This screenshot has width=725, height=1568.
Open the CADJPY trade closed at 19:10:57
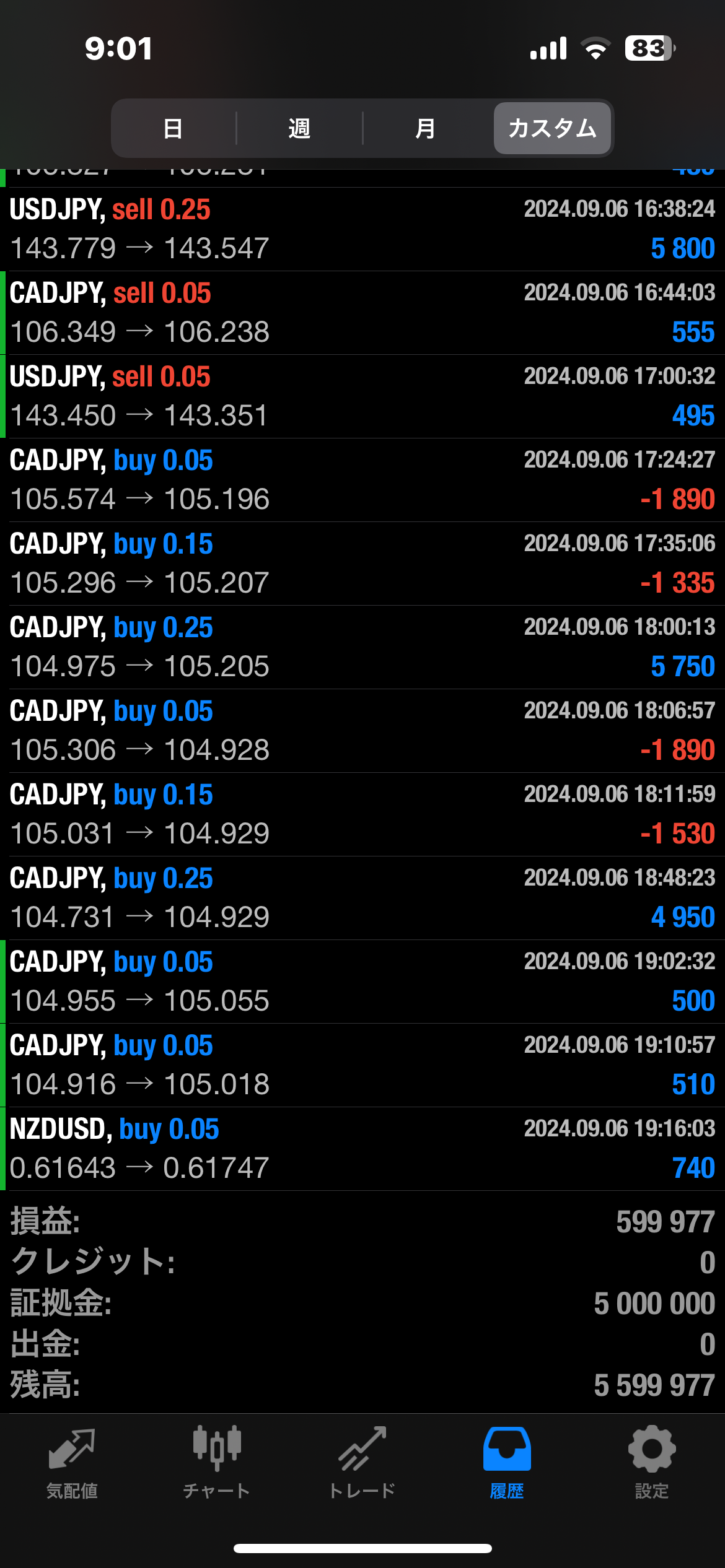pyautogui.click(x=362, y=1065)
